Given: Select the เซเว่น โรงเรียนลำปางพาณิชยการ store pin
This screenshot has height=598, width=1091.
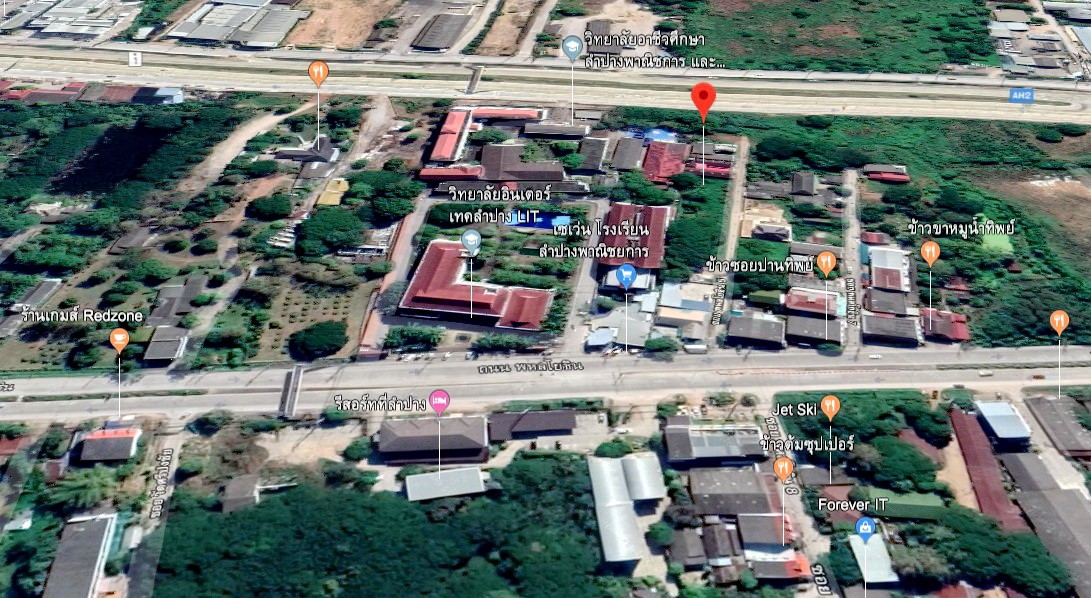Looking at the screenshot, I should pos(627,275).
